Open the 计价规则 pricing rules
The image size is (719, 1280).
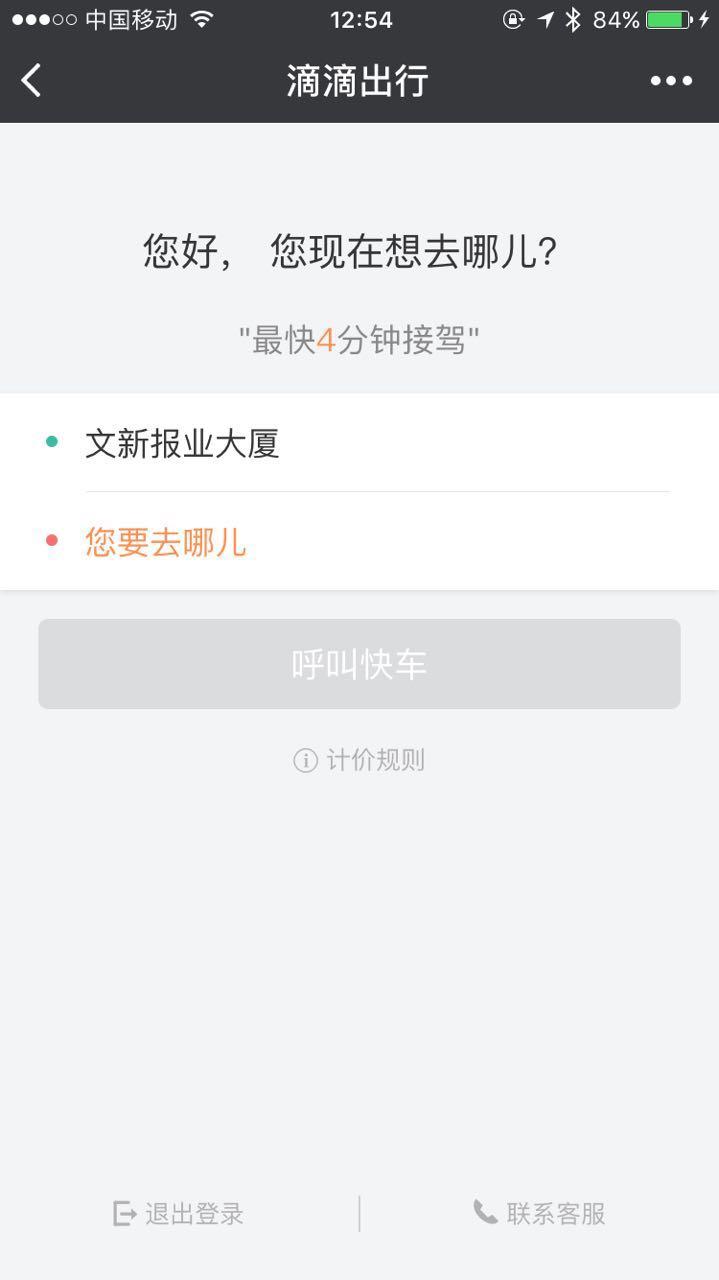tap(359, 760)
